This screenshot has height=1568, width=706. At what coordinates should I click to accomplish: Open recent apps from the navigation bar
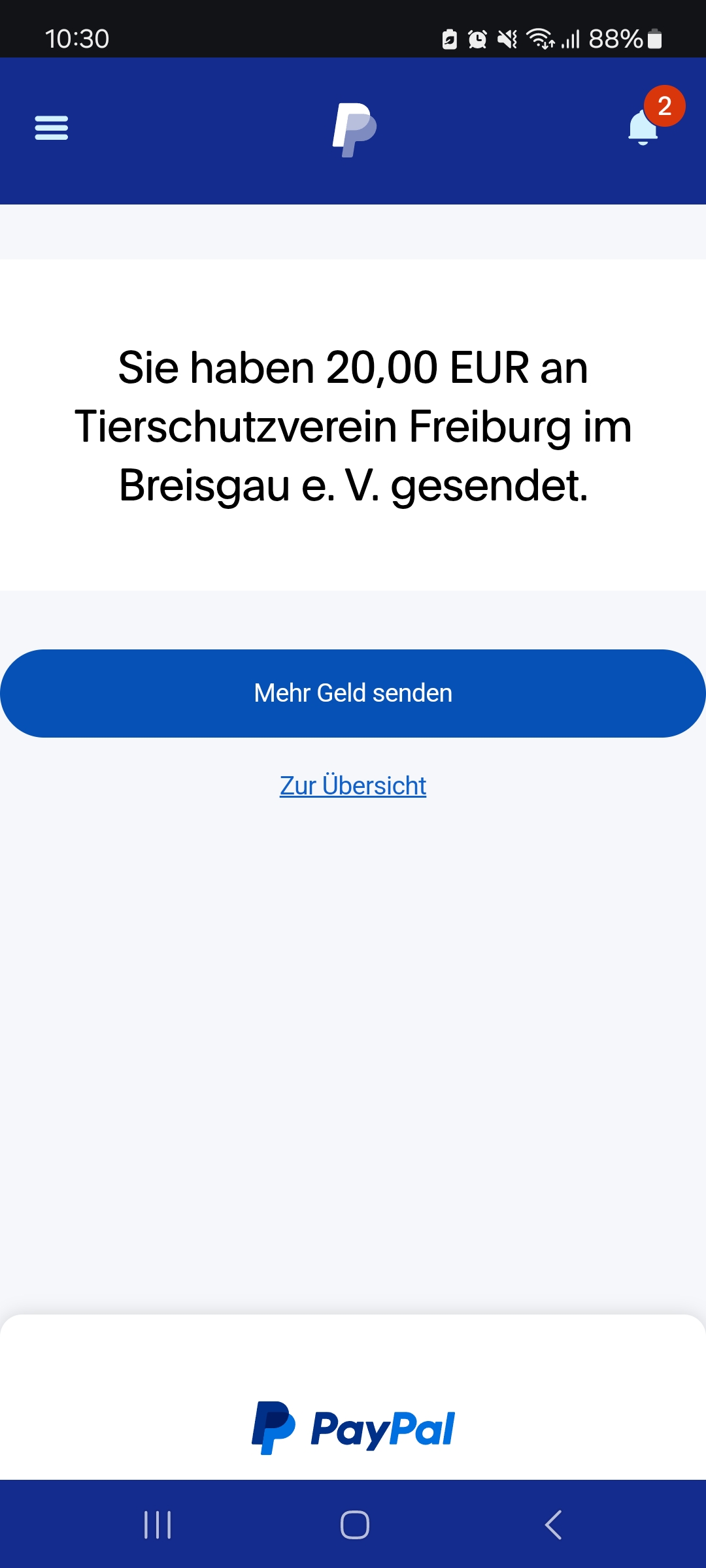coord(158,1525)
